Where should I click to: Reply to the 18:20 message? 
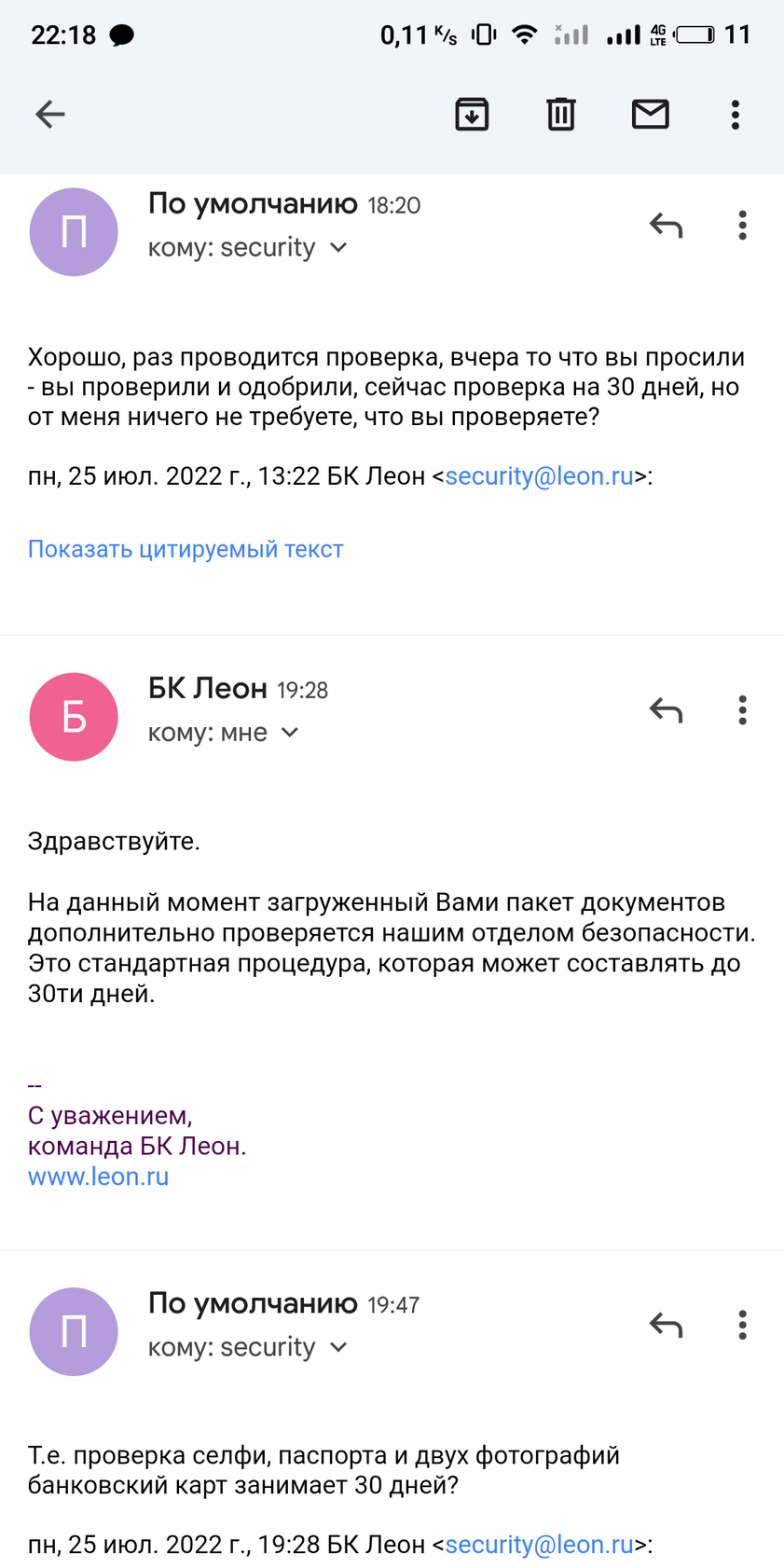(666, 226)
